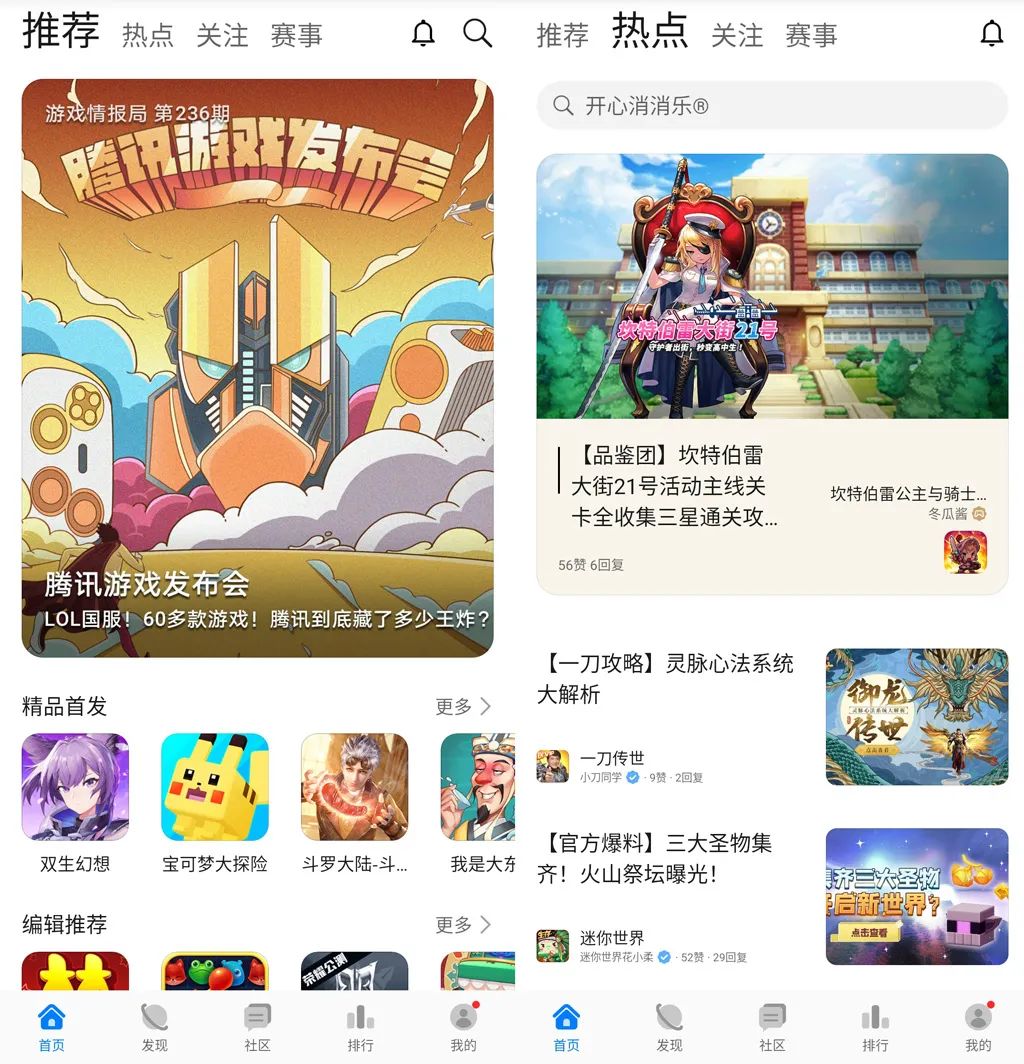The height and width of the screenshot is (1064, 1024).
Task: Open the 关注 tab
Action: tap(222, 35)
